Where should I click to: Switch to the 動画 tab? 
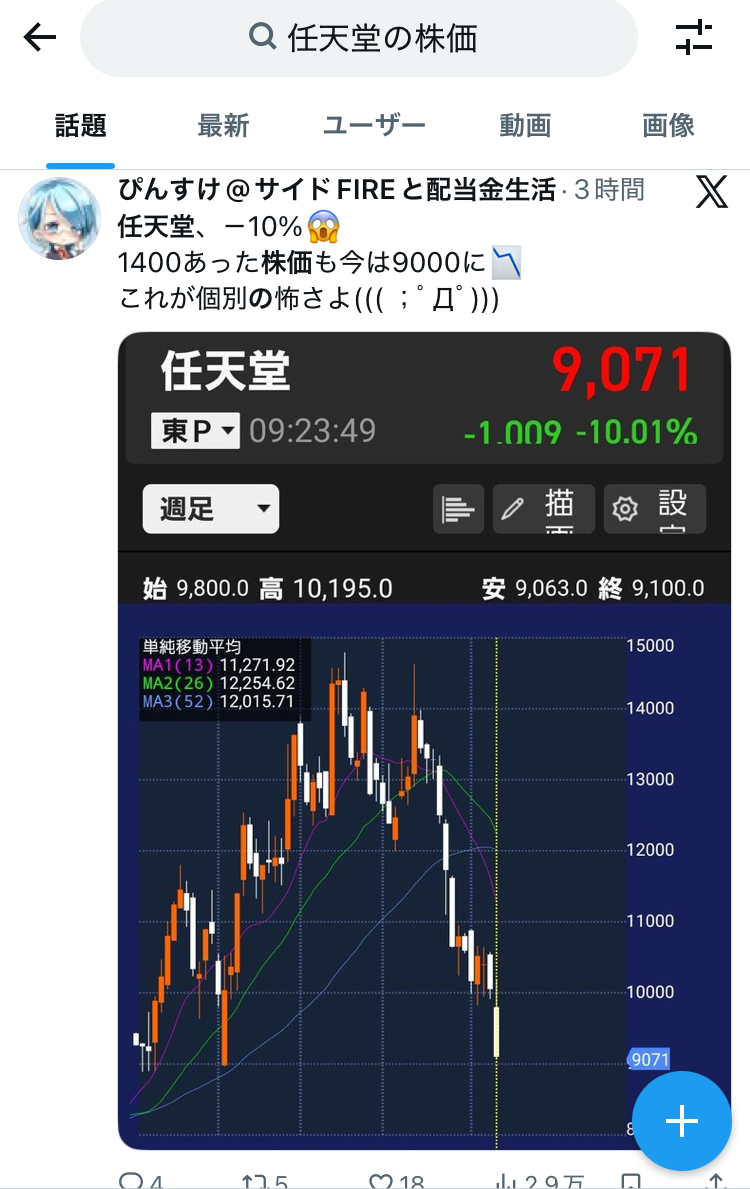point(525,126)
